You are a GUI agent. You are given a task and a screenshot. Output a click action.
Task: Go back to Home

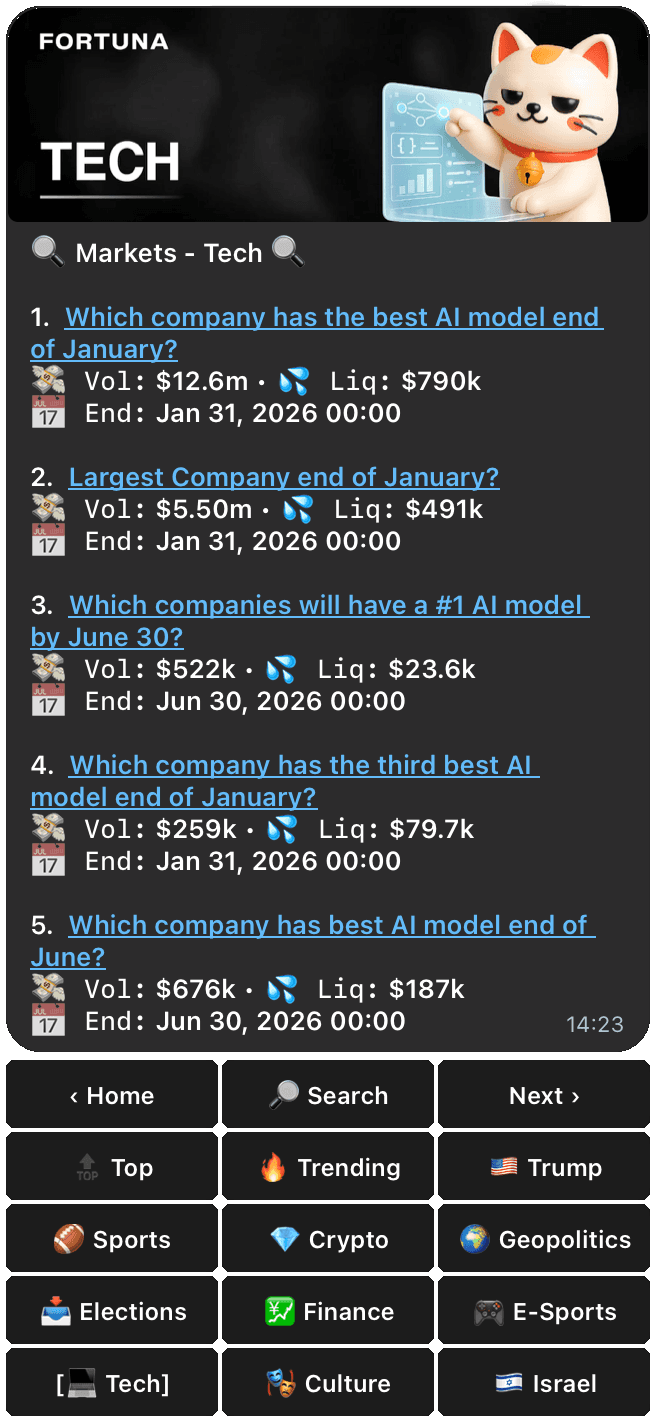point(112,1096)
